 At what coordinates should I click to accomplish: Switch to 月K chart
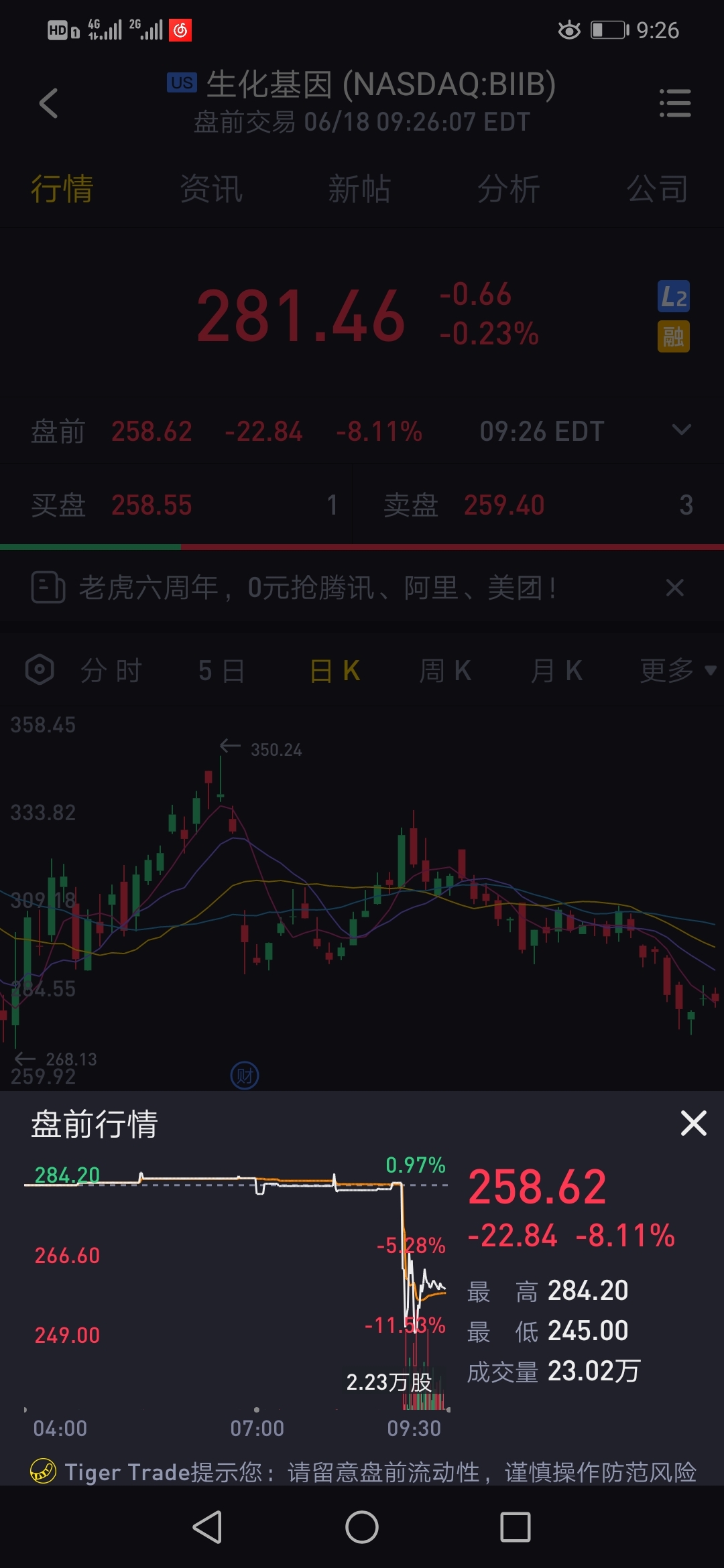coord(556,670)
